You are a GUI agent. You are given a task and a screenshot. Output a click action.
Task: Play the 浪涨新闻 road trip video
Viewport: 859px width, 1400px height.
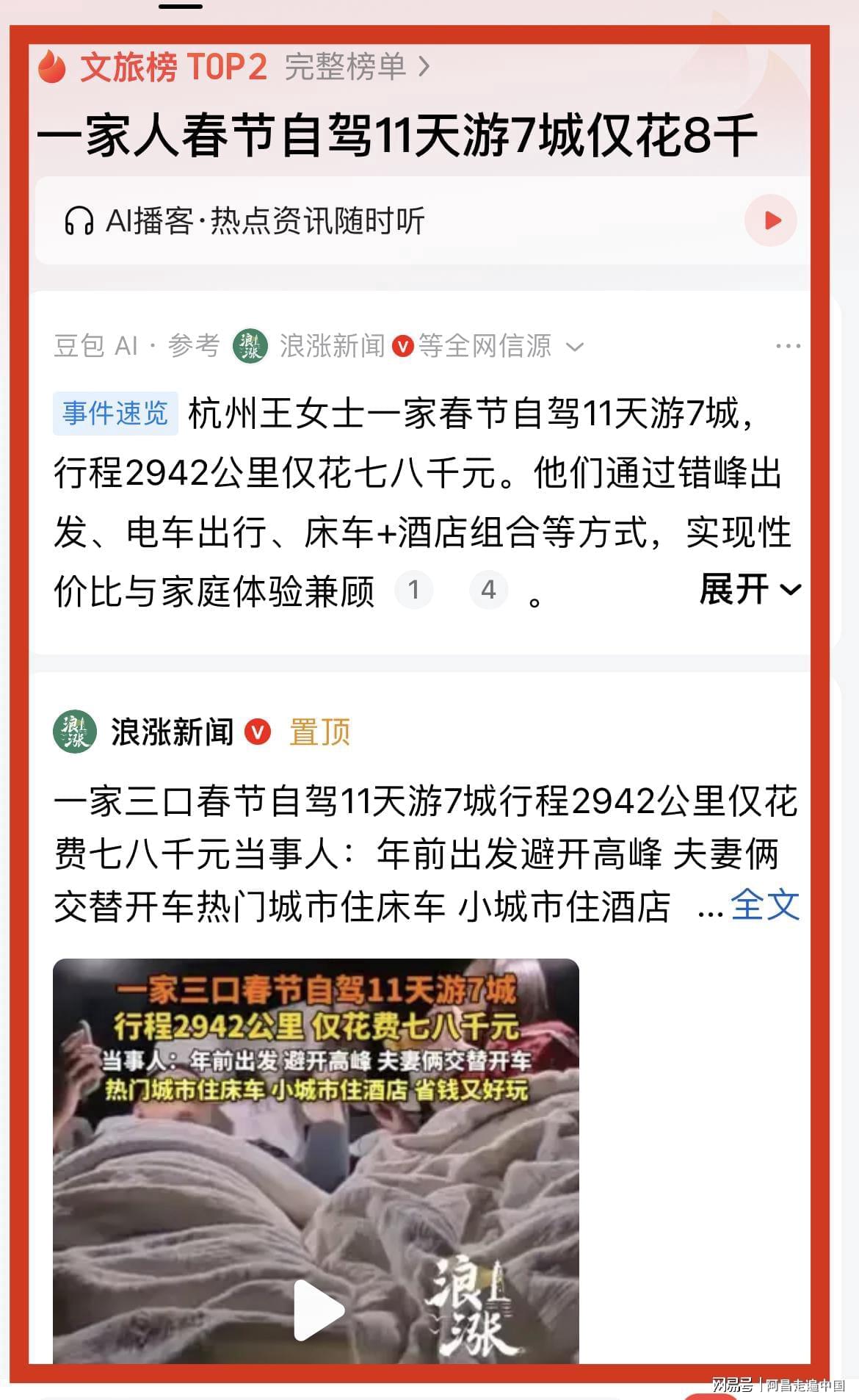coord(319,1310)
